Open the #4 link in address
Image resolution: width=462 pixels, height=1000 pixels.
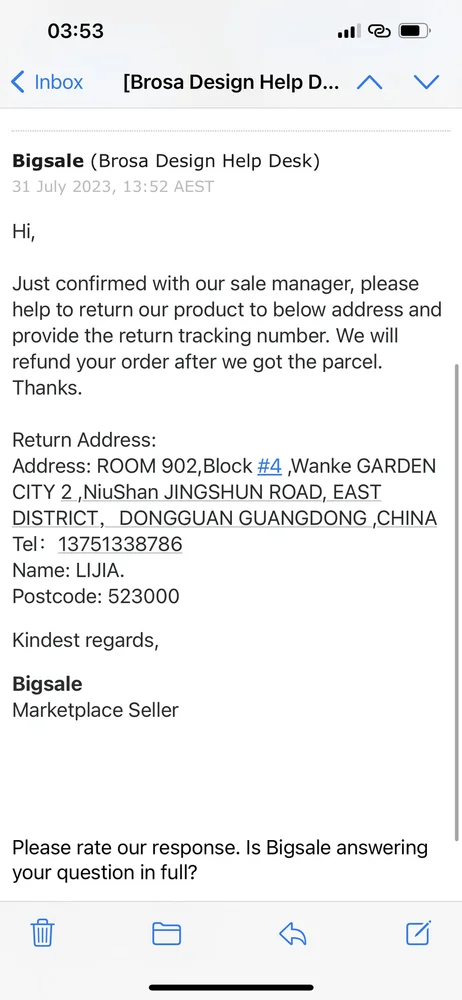[269, 466]
